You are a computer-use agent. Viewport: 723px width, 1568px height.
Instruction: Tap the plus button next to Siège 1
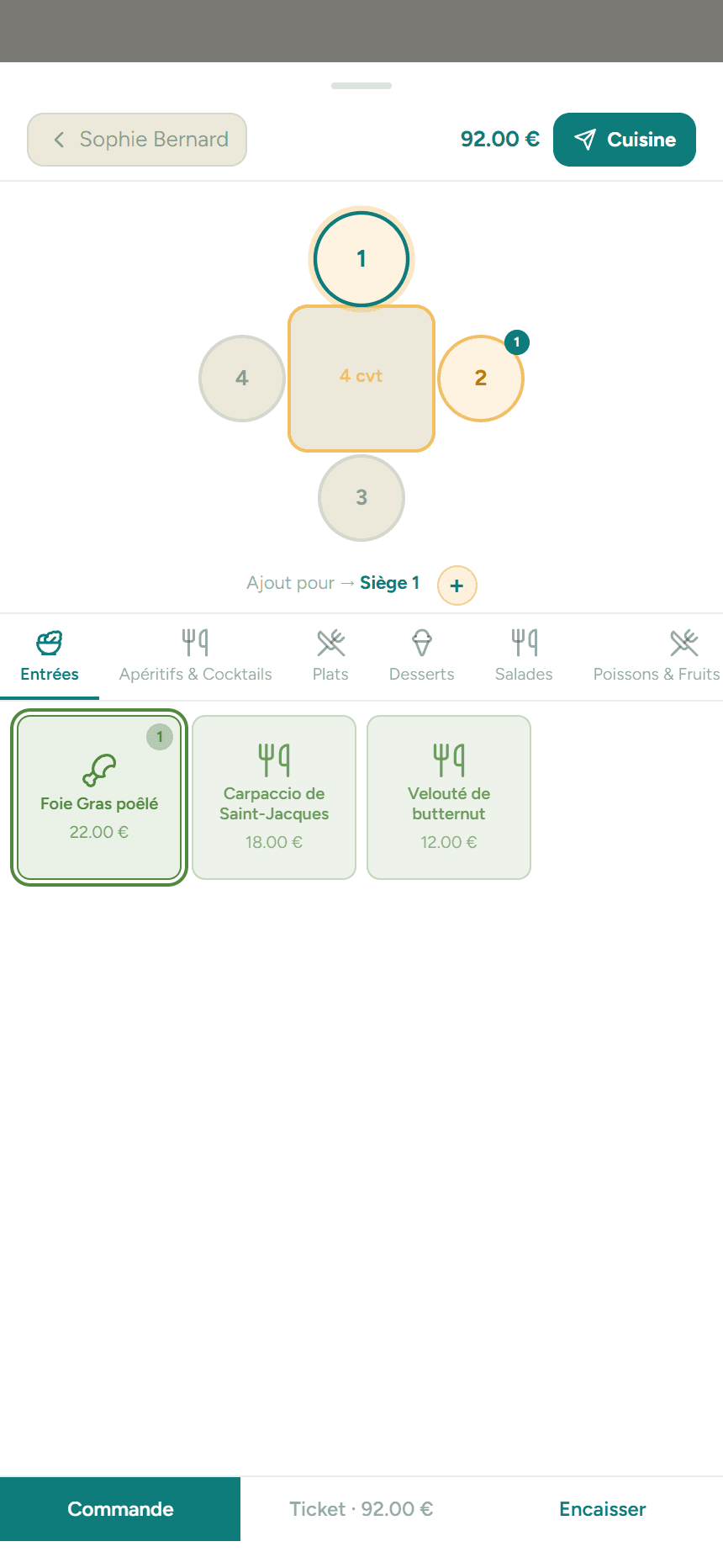457,585
